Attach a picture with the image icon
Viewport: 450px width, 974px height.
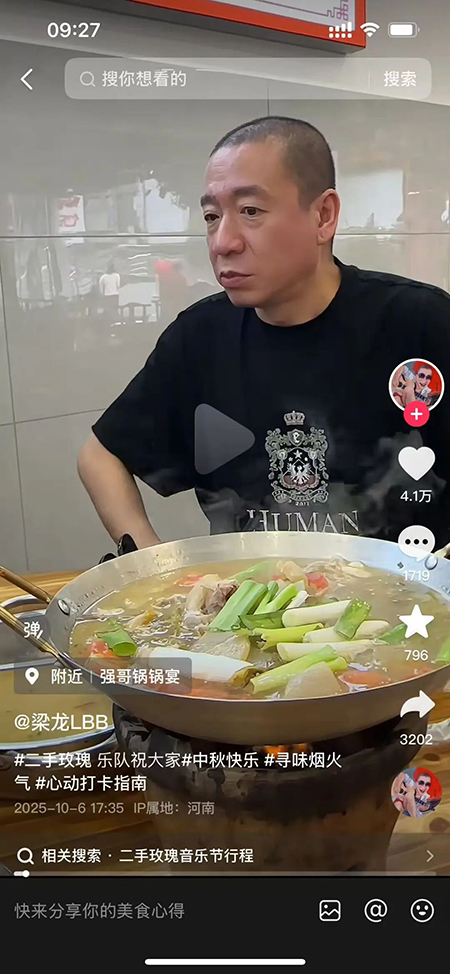[x=330, y=911]
